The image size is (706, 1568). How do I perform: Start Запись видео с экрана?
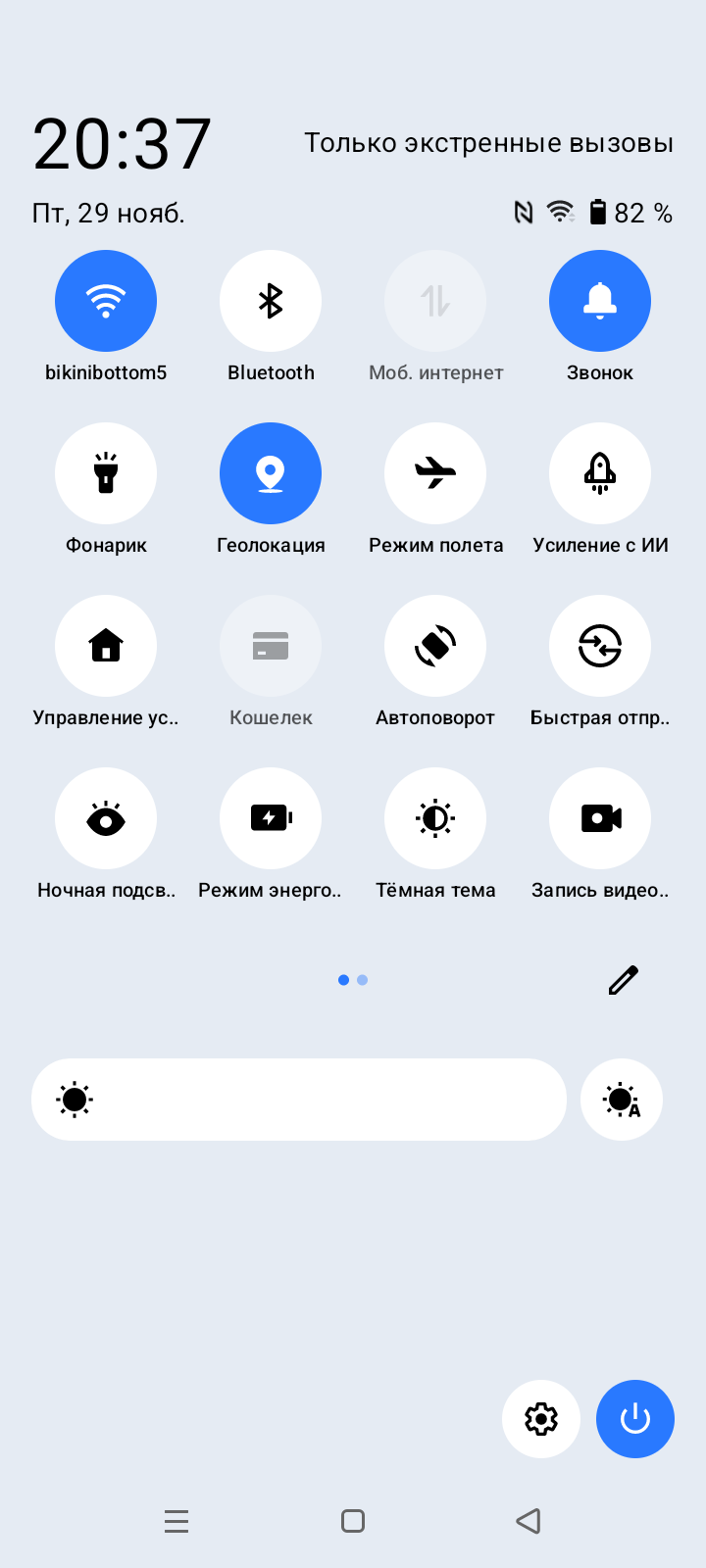600,818
